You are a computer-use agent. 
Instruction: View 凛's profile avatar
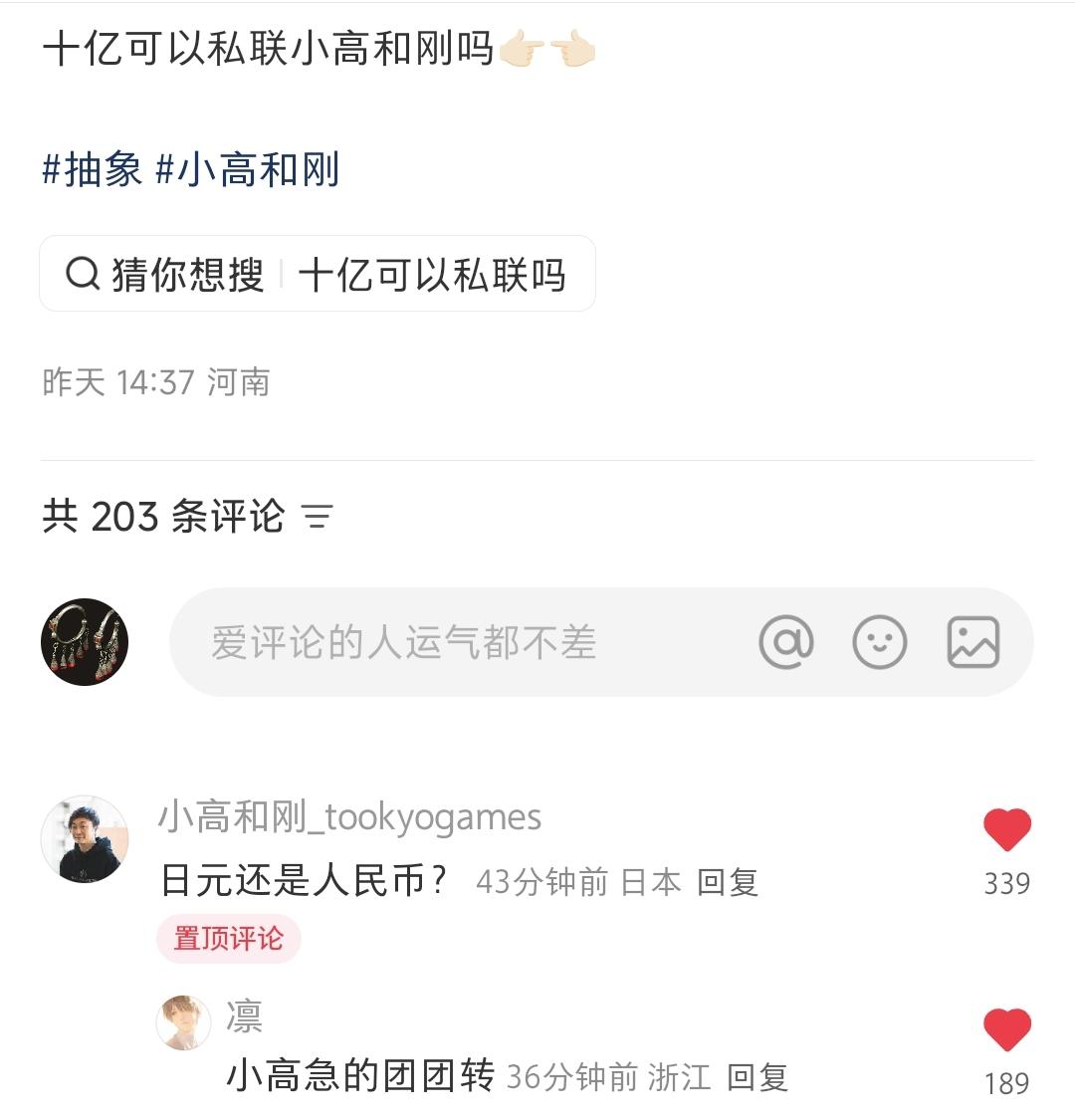pos(184,1022)
